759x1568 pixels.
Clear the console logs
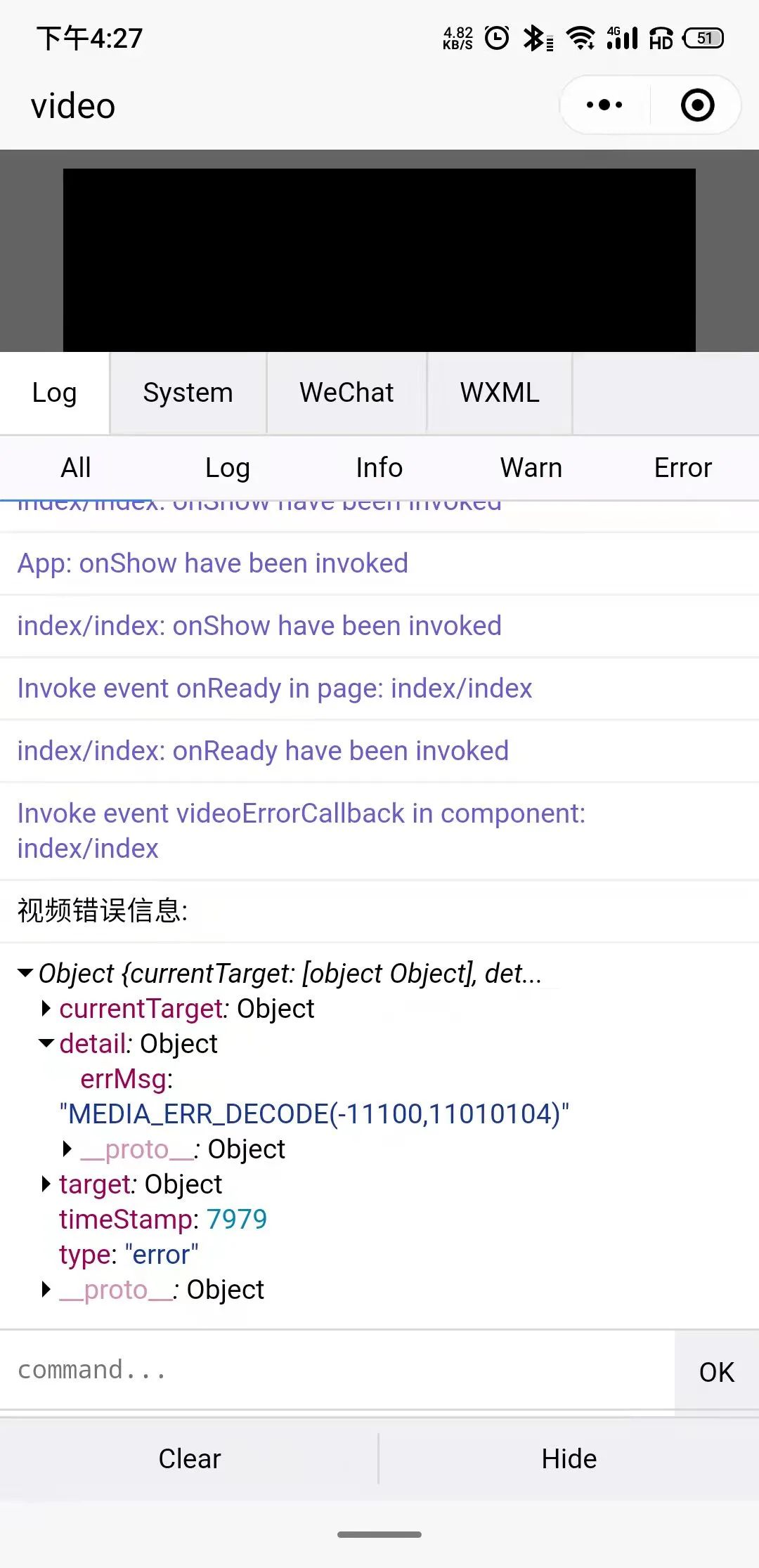(190, 1459)
